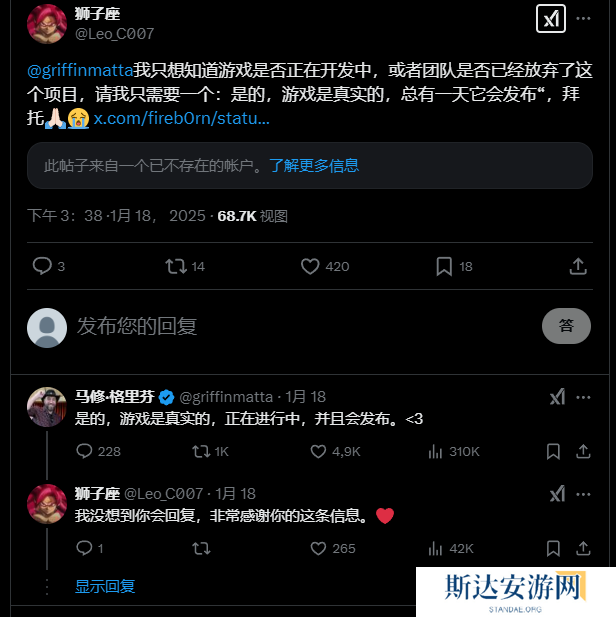Tap the 了解更多信息 link
The height and width of the screenshot is (617, 616).
click(x=314, y=165)
